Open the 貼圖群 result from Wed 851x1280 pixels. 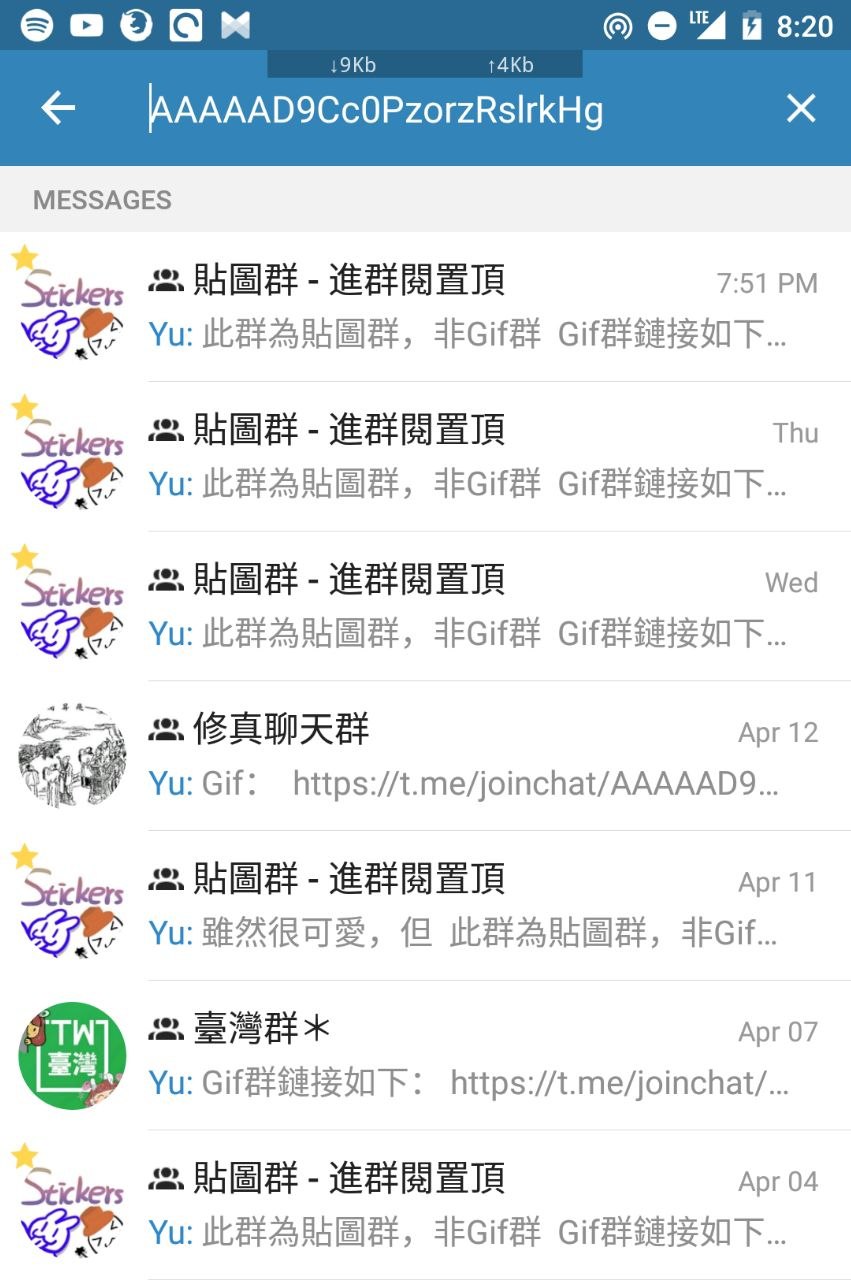pyautogui.click(x=480, y=607)
